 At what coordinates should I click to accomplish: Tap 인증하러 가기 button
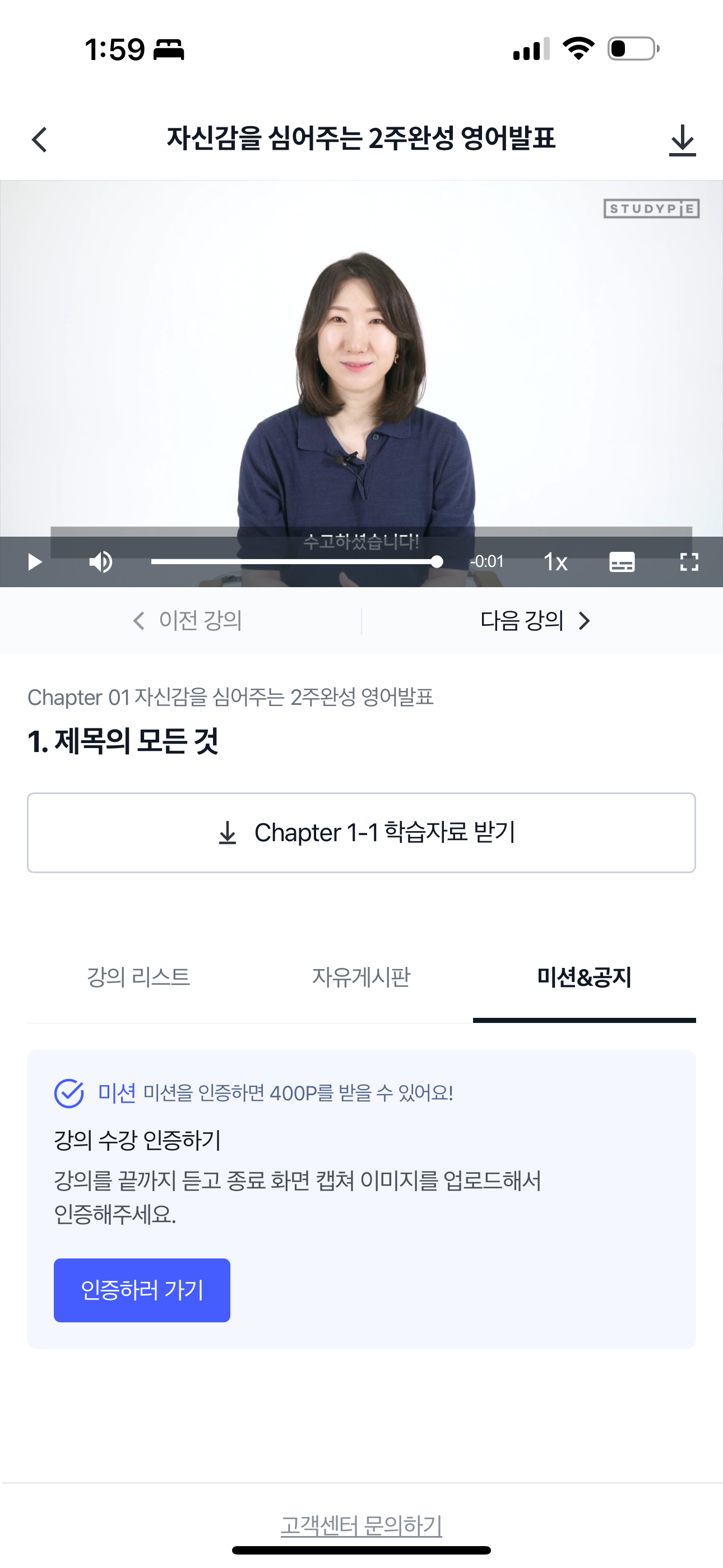[142, 1290]
